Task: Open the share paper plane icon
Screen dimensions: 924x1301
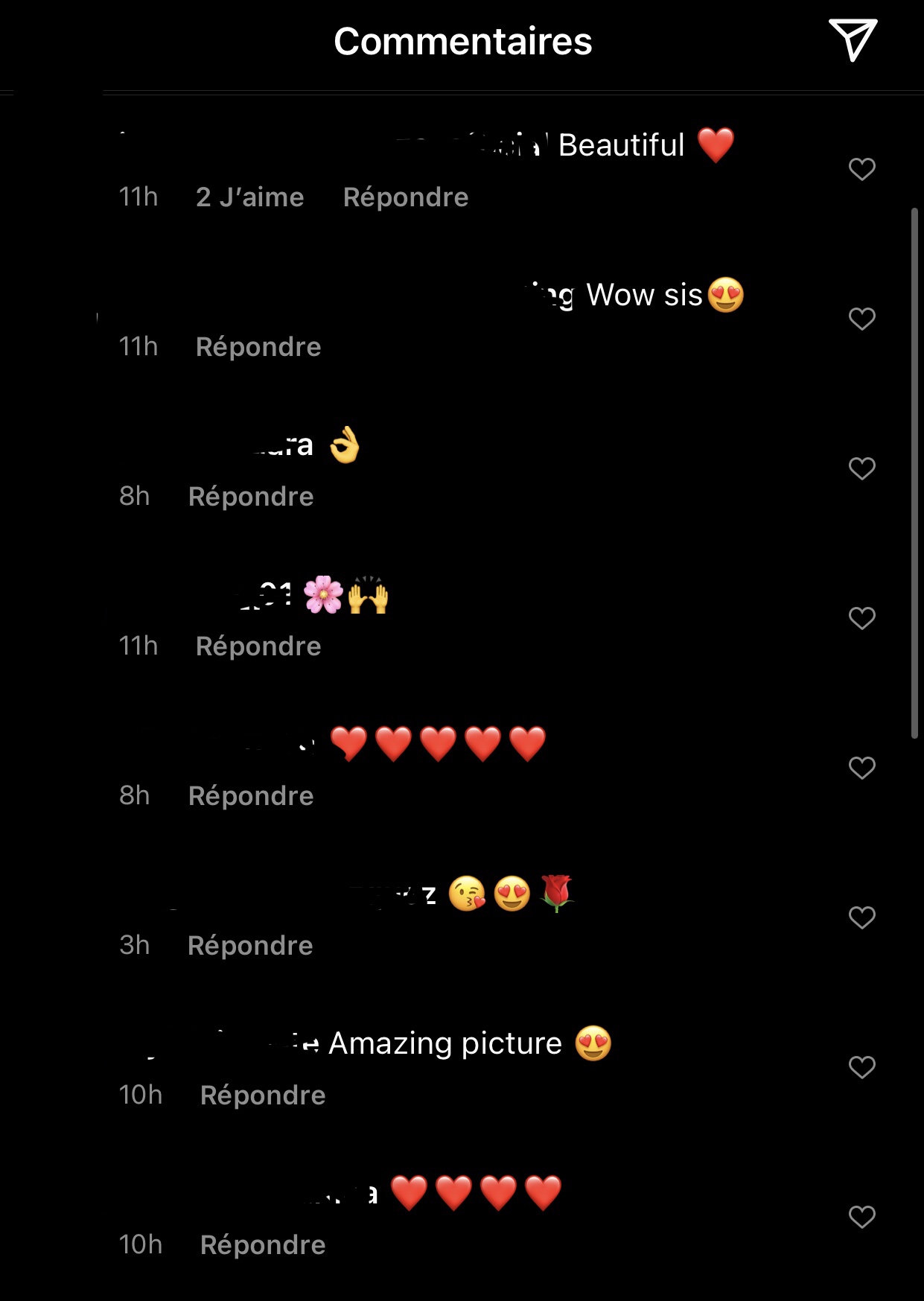Action: pyautogui.click(x=853, y=40)
